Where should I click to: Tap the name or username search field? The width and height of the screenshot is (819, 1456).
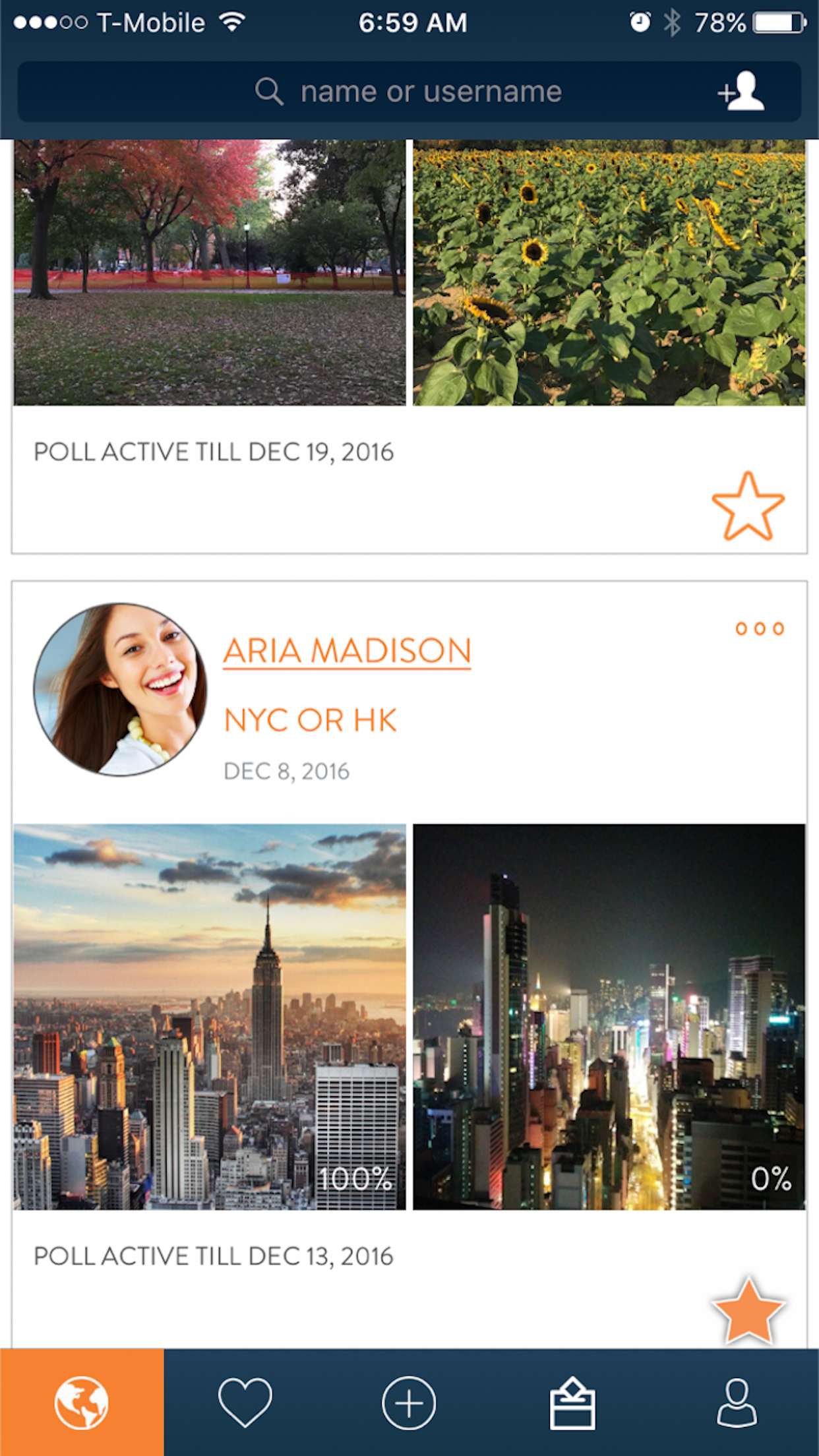pos(409,92)
